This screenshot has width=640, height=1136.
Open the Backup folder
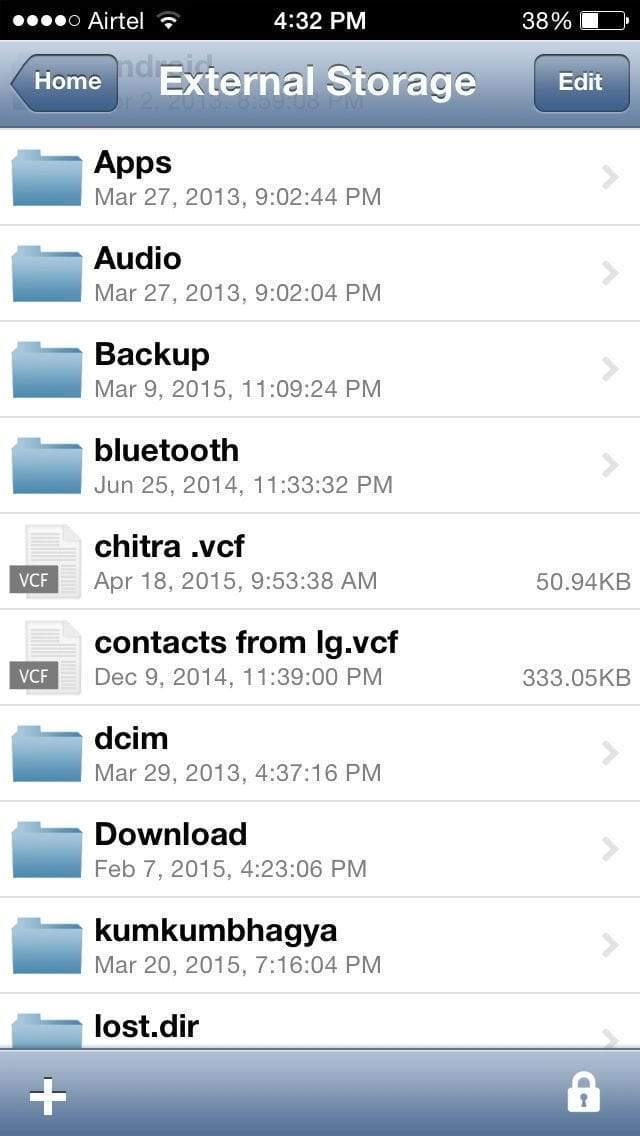tap(320, 369)
